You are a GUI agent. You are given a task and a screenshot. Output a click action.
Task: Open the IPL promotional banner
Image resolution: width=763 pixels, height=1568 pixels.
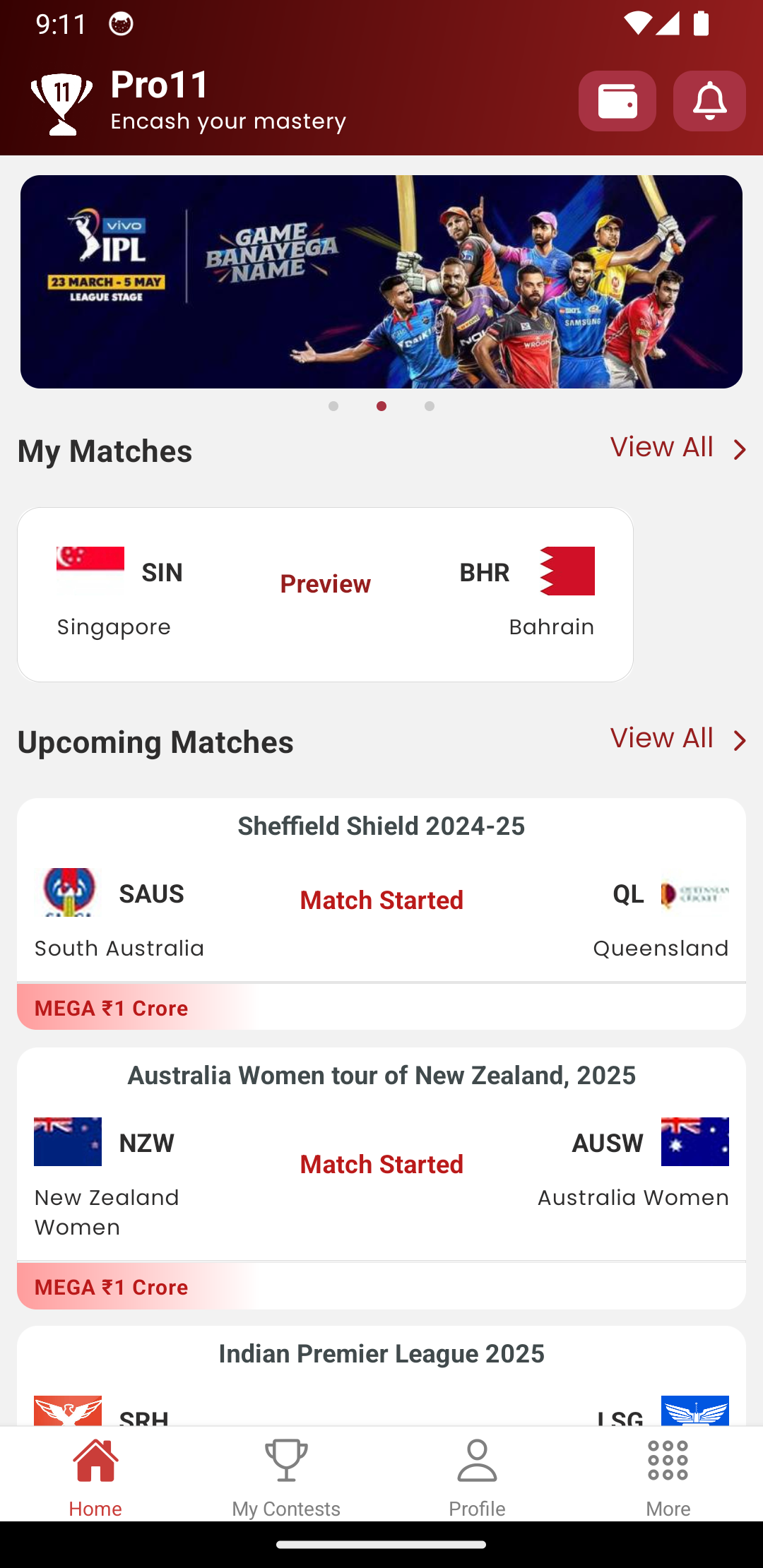coord(381,282)
